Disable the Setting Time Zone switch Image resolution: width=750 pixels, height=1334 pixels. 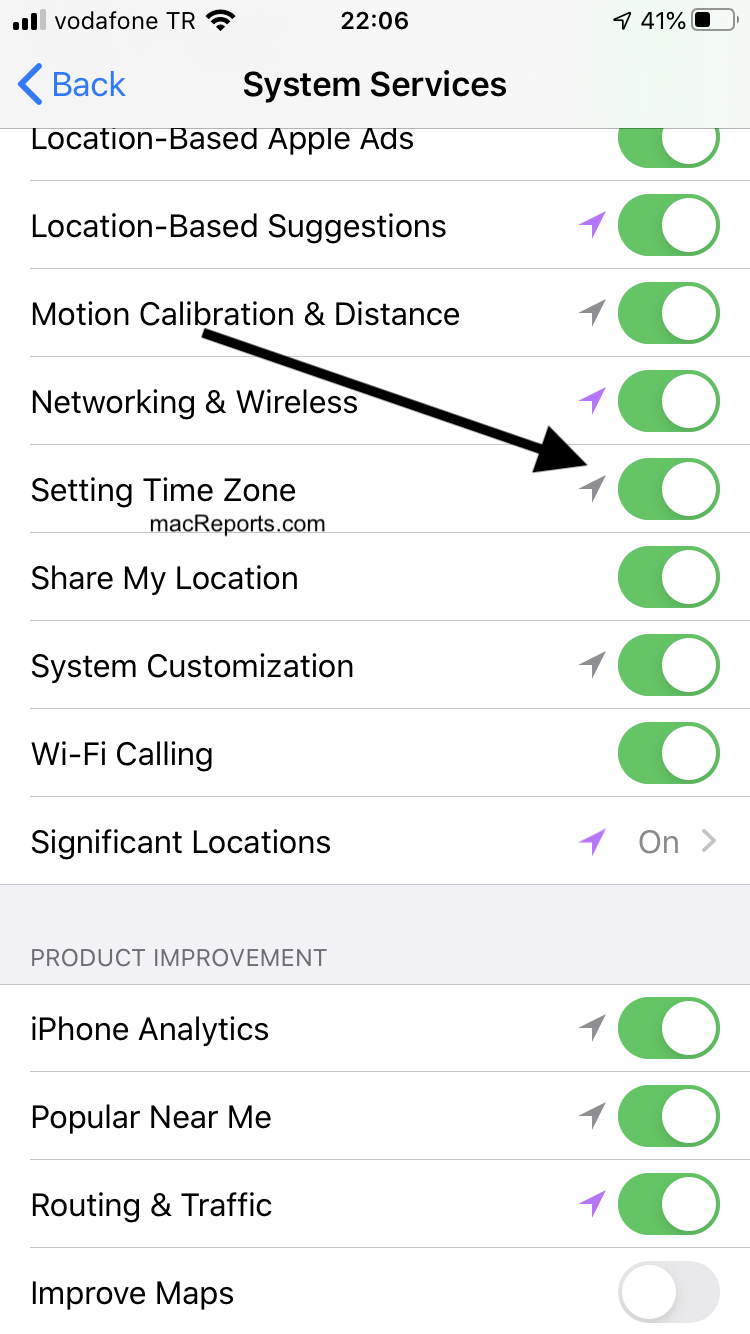coord(668,489)
